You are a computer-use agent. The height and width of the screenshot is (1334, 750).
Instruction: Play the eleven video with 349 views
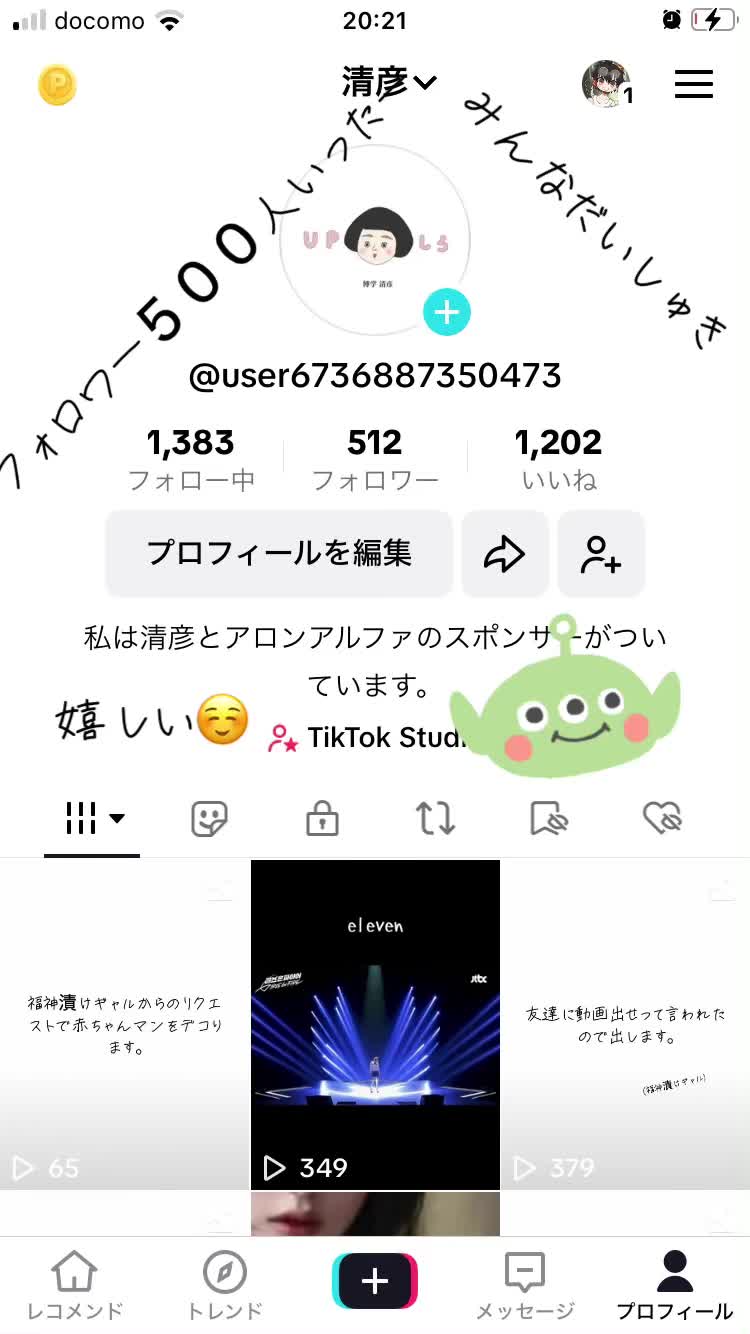click(375, 1024)
